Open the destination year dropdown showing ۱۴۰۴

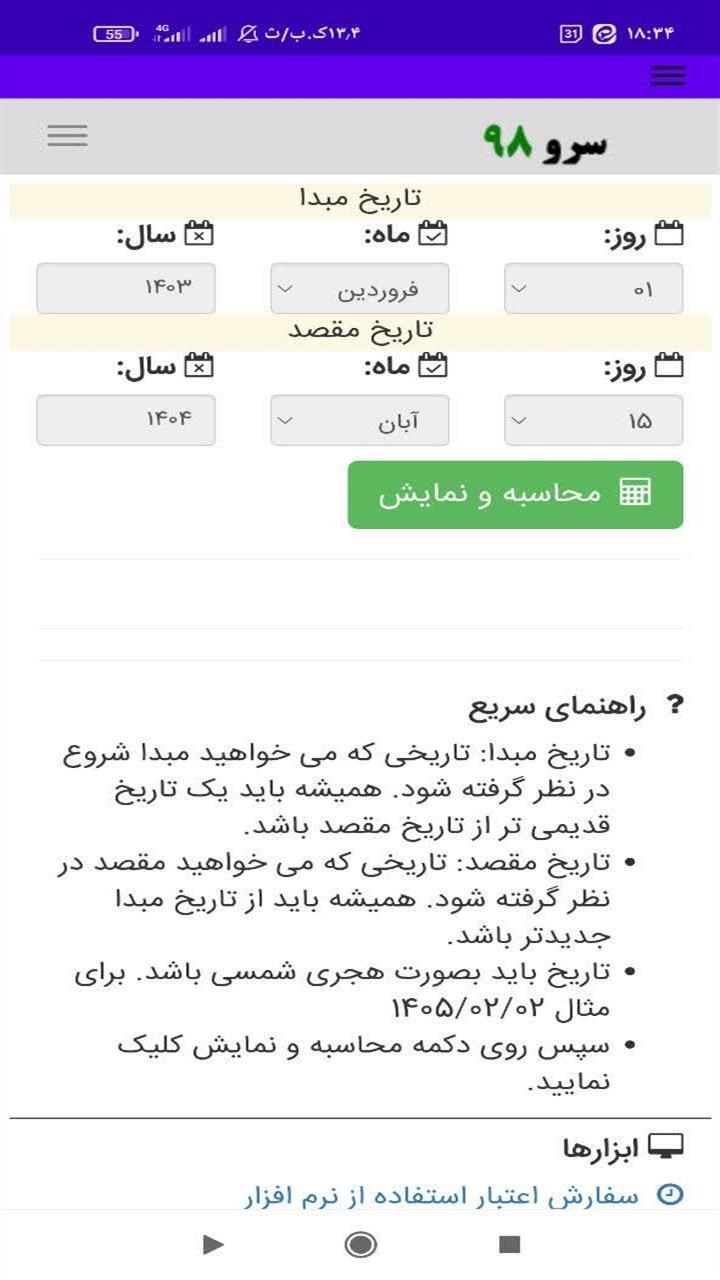coord(125,420)
